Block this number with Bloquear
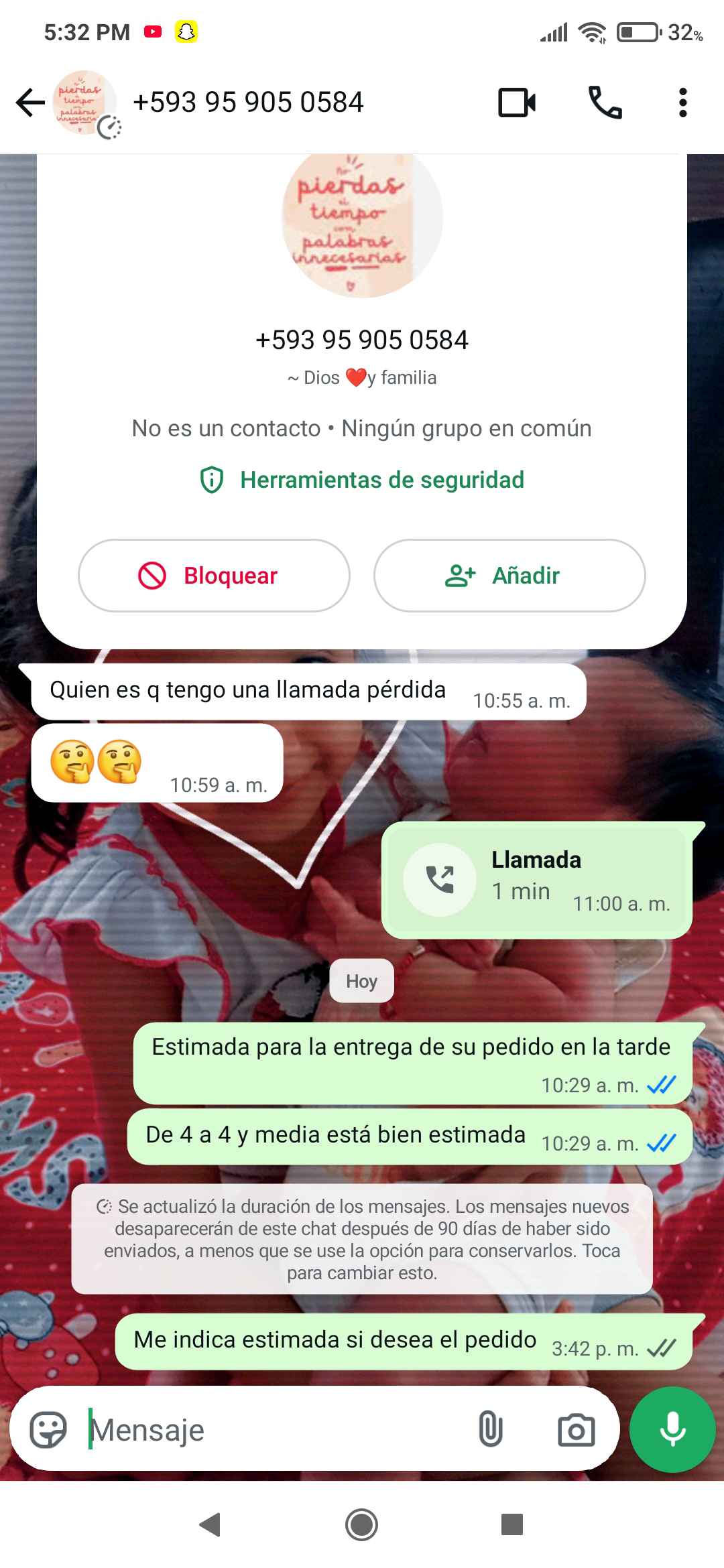Screen dimensions: 724x1568 pos(214,576)
